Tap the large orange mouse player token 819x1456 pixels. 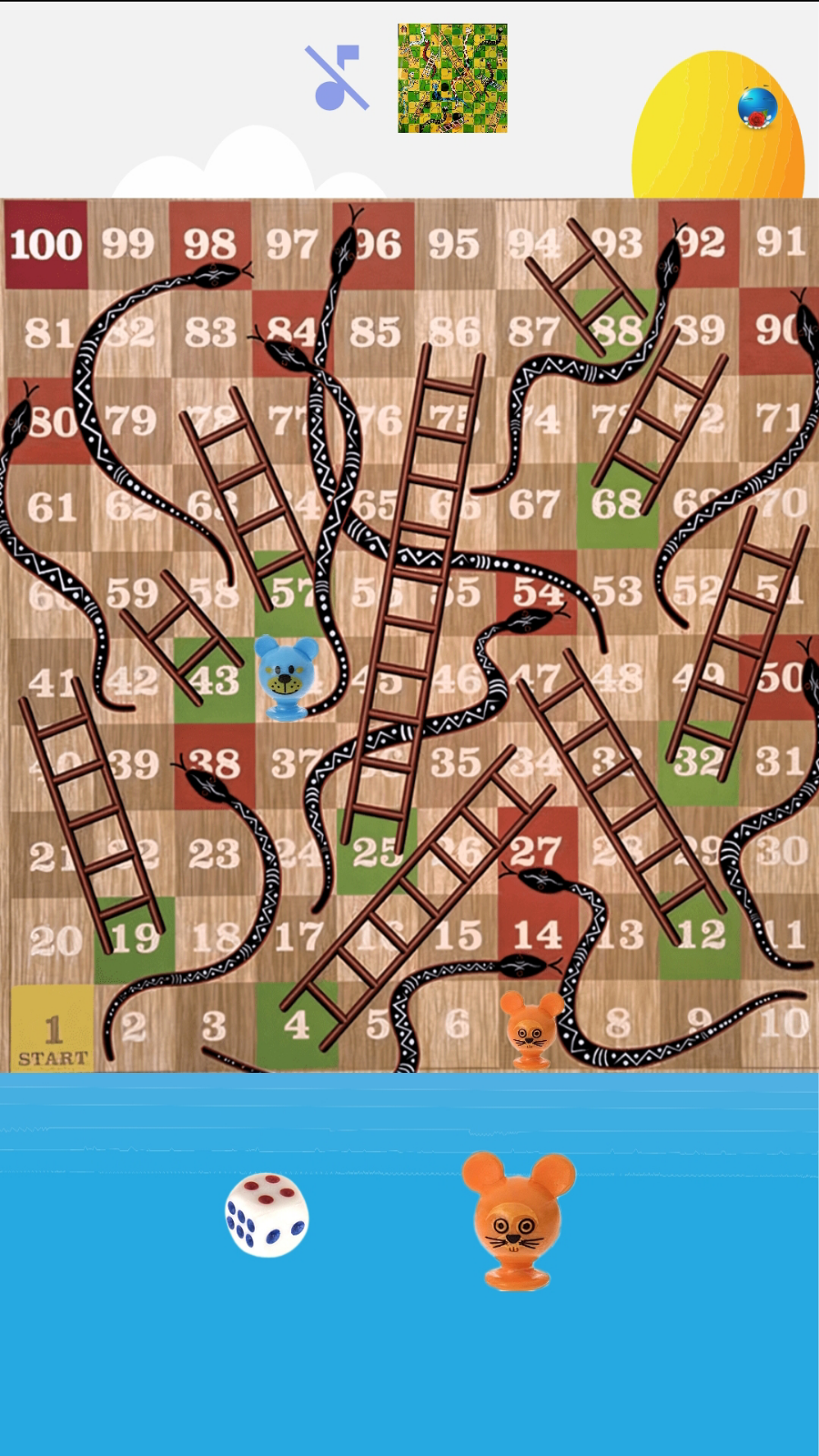[517, 1219]
